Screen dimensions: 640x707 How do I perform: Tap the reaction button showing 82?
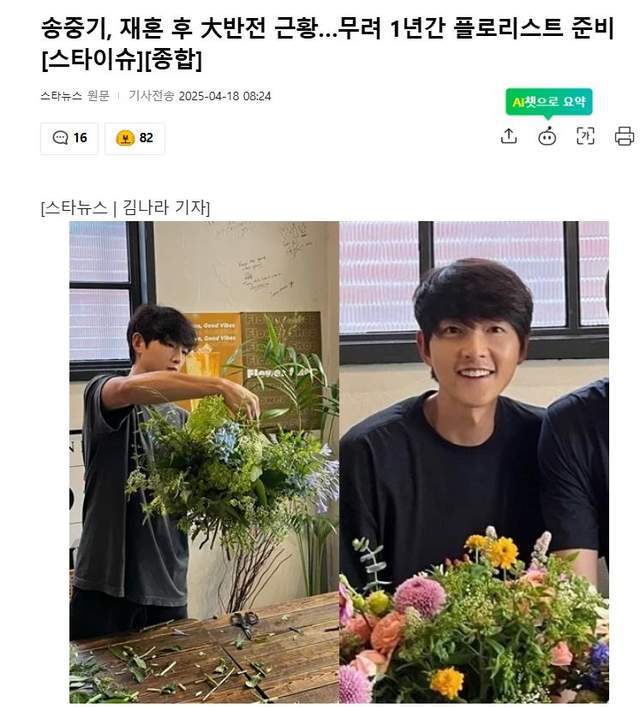coord(134,138)
